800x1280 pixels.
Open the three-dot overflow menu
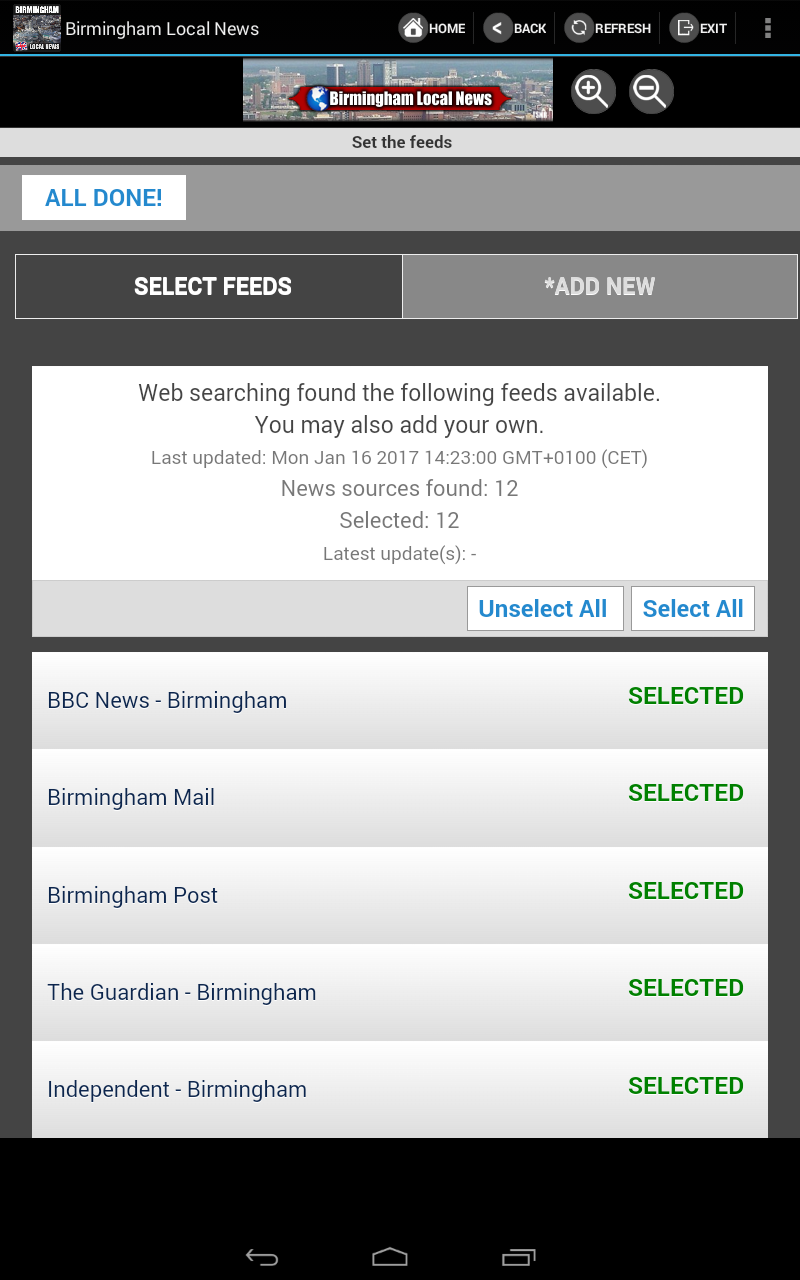[767, 27]
